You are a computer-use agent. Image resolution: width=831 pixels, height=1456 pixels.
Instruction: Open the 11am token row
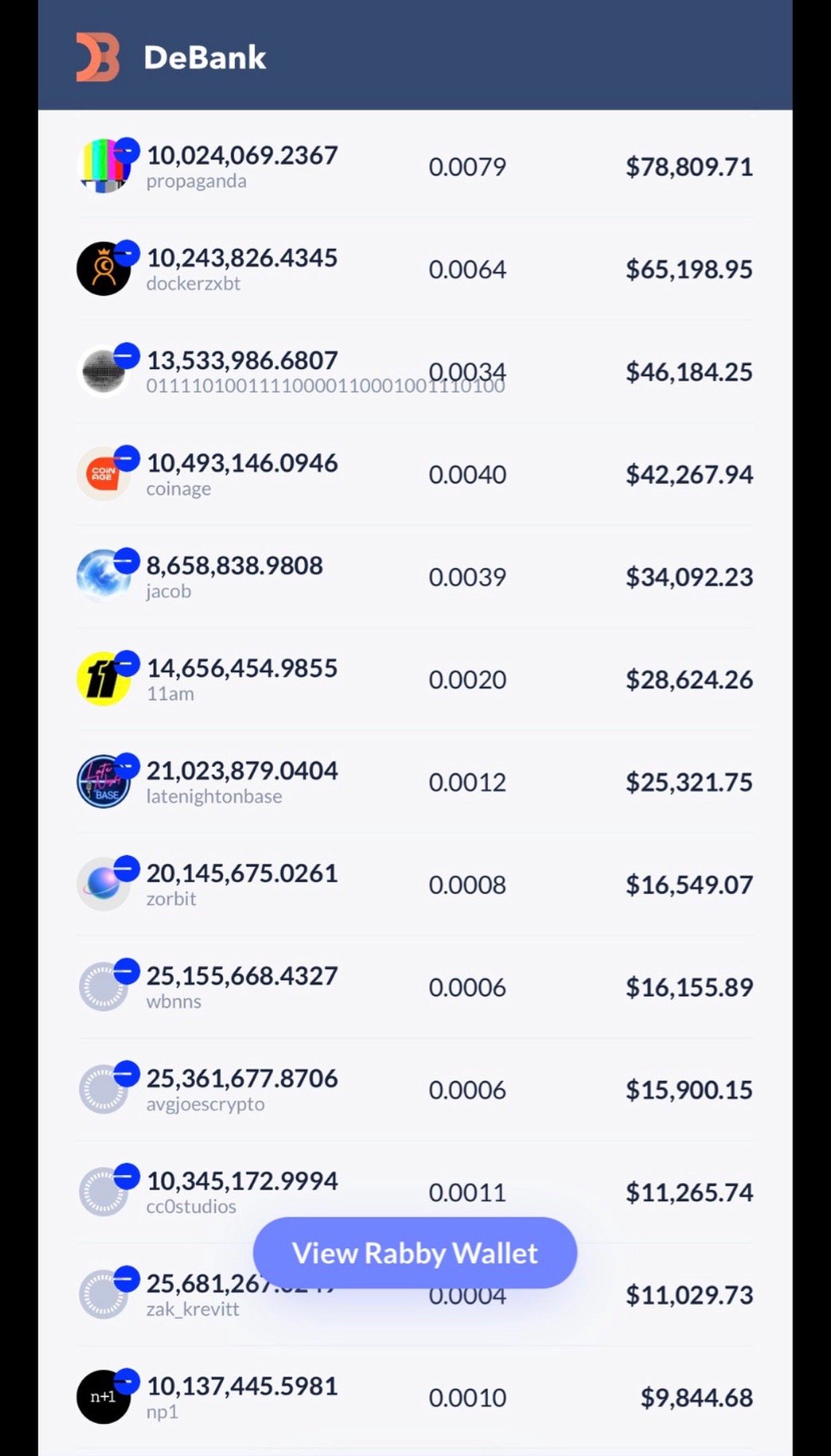[x=414, y=680]
